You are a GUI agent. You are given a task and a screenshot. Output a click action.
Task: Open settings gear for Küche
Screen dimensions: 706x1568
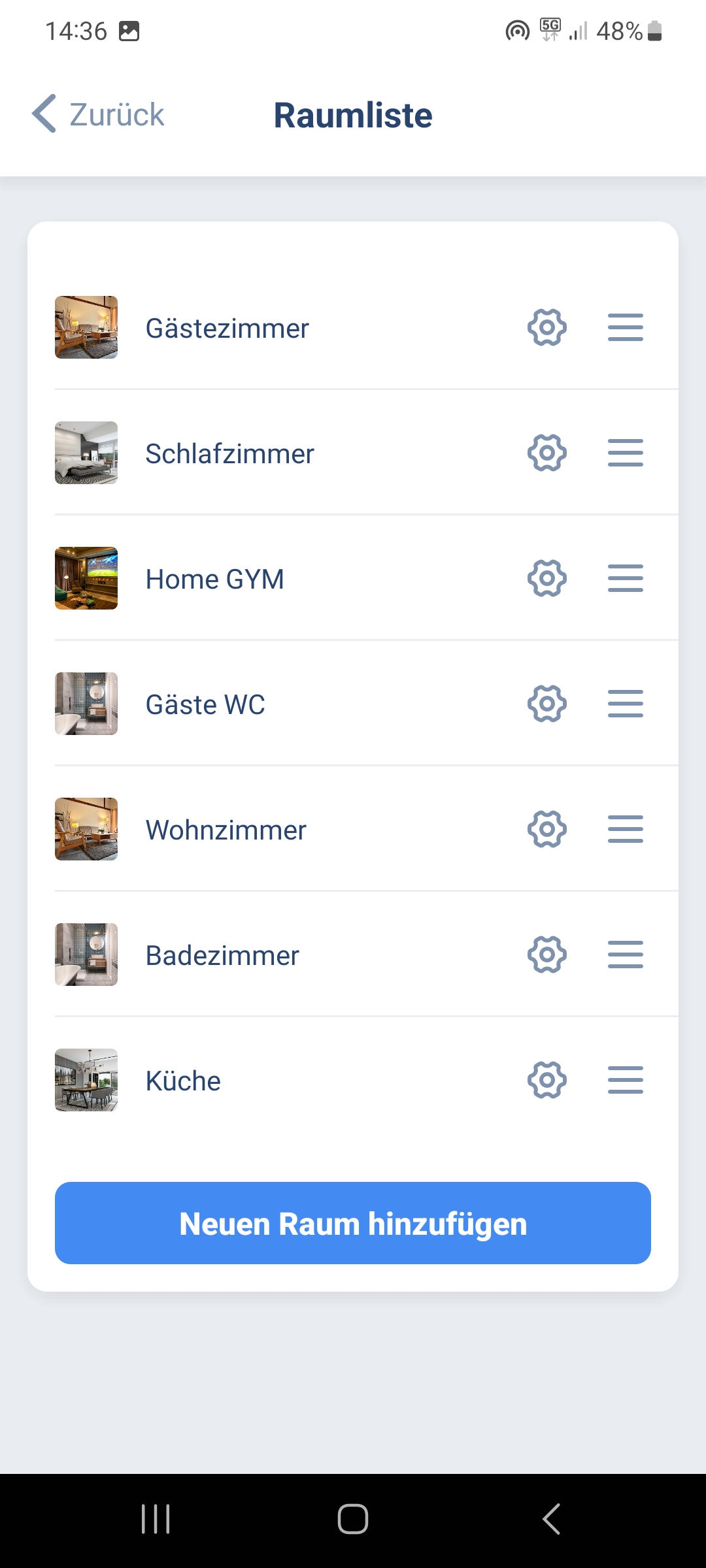[x=547, y=1080]
